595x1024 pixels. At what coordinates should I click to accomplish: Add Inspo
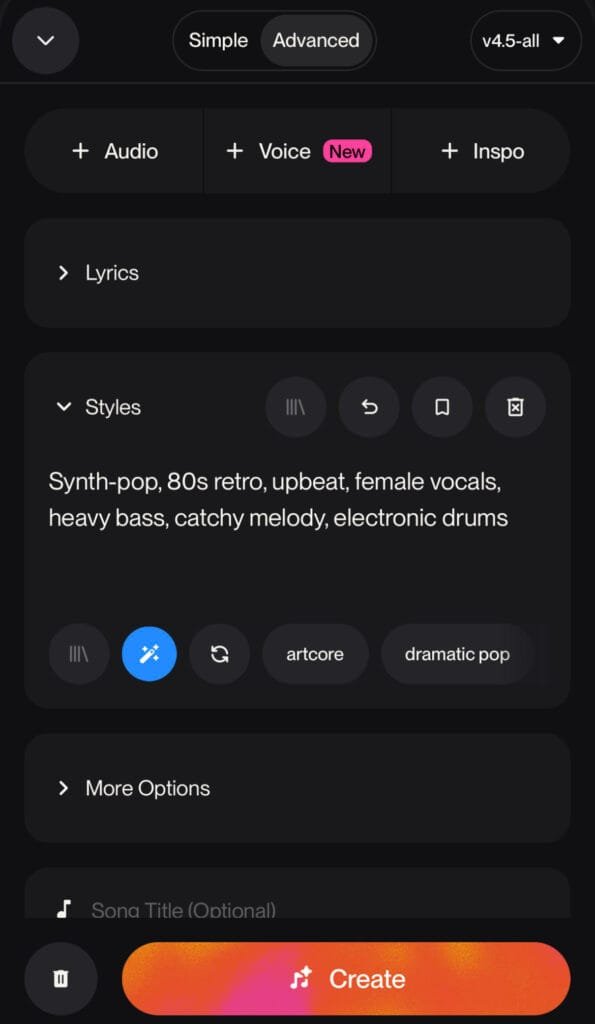pos(481,152)
